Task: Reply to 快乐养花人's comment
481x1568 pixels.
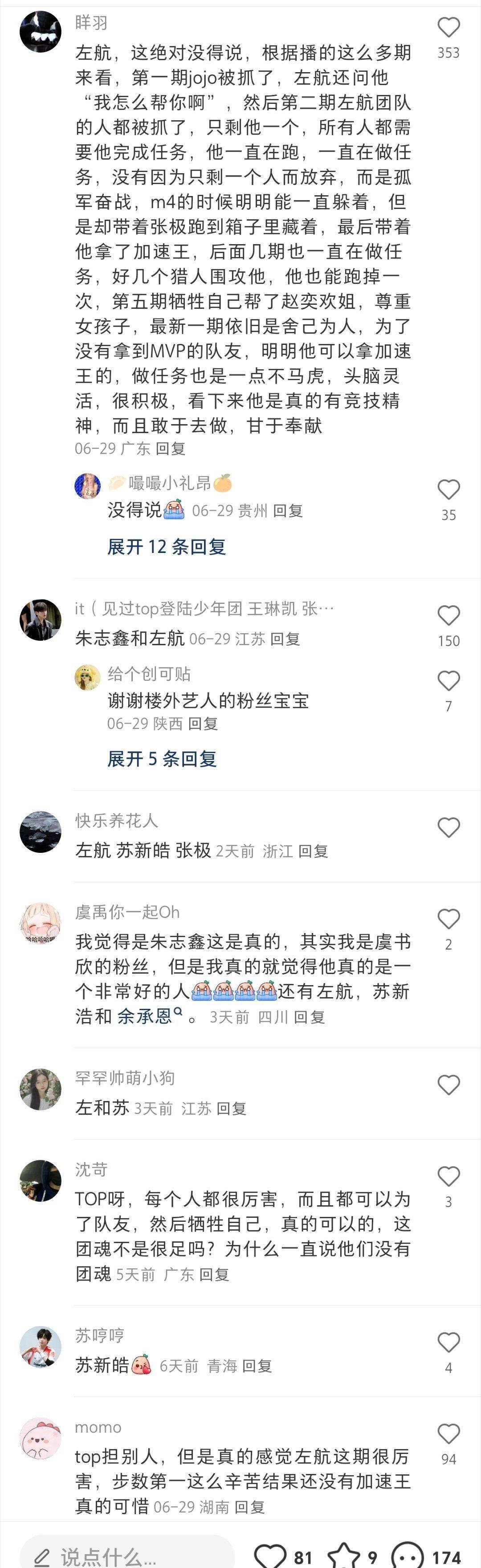Action: [313, 851]
